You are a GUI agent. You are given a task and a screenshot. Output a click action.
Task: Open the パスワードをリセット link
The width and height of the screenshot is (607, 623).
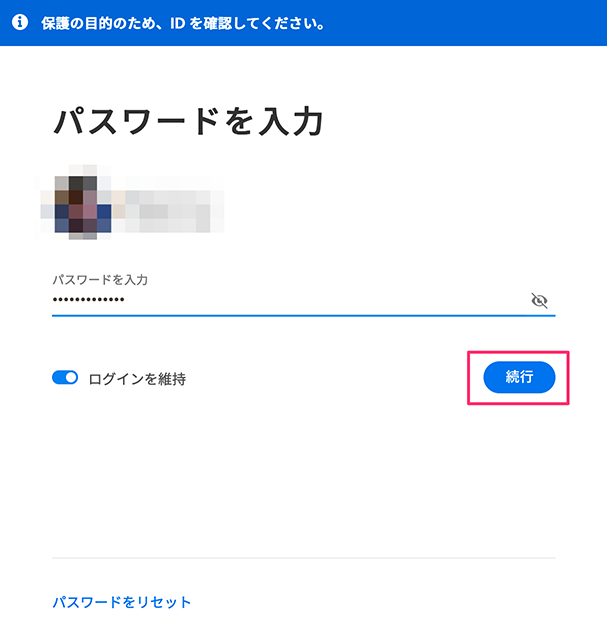pyautogui.click(x=121, y=602)
